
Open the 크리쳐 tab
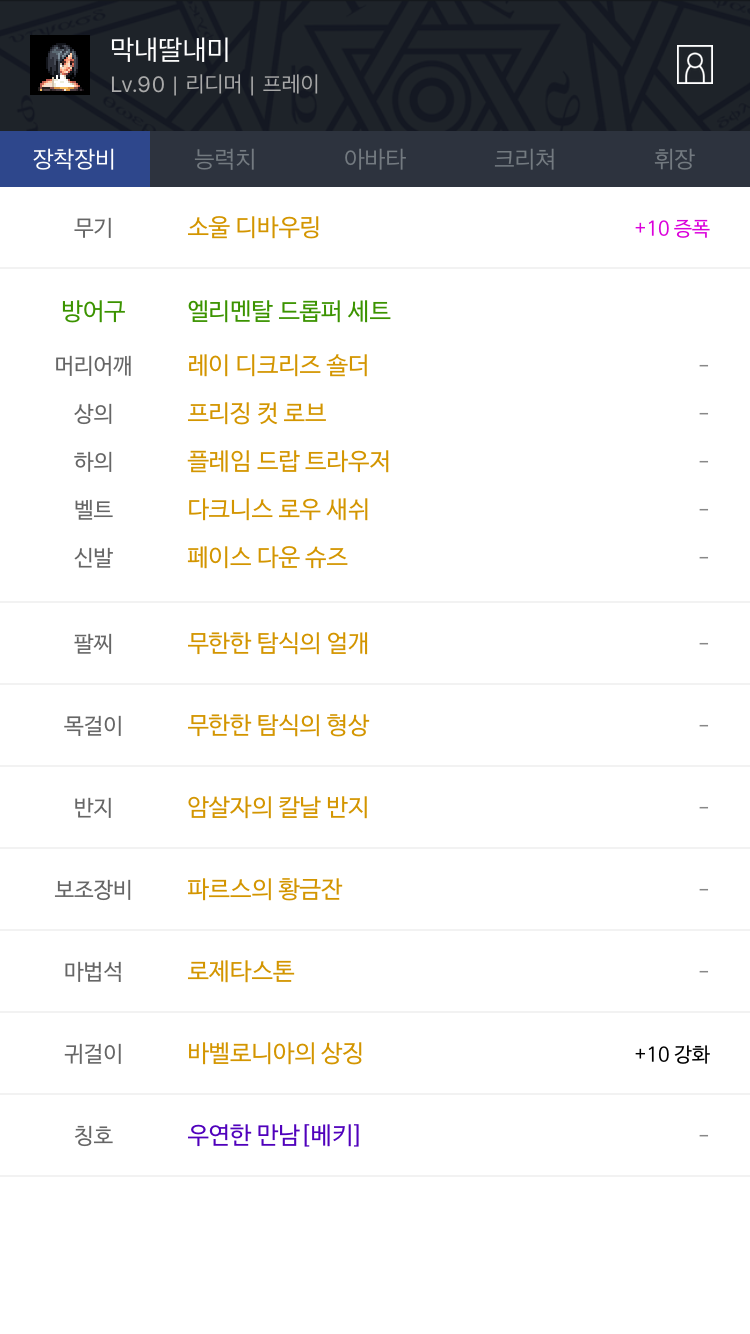click(525, 159)
